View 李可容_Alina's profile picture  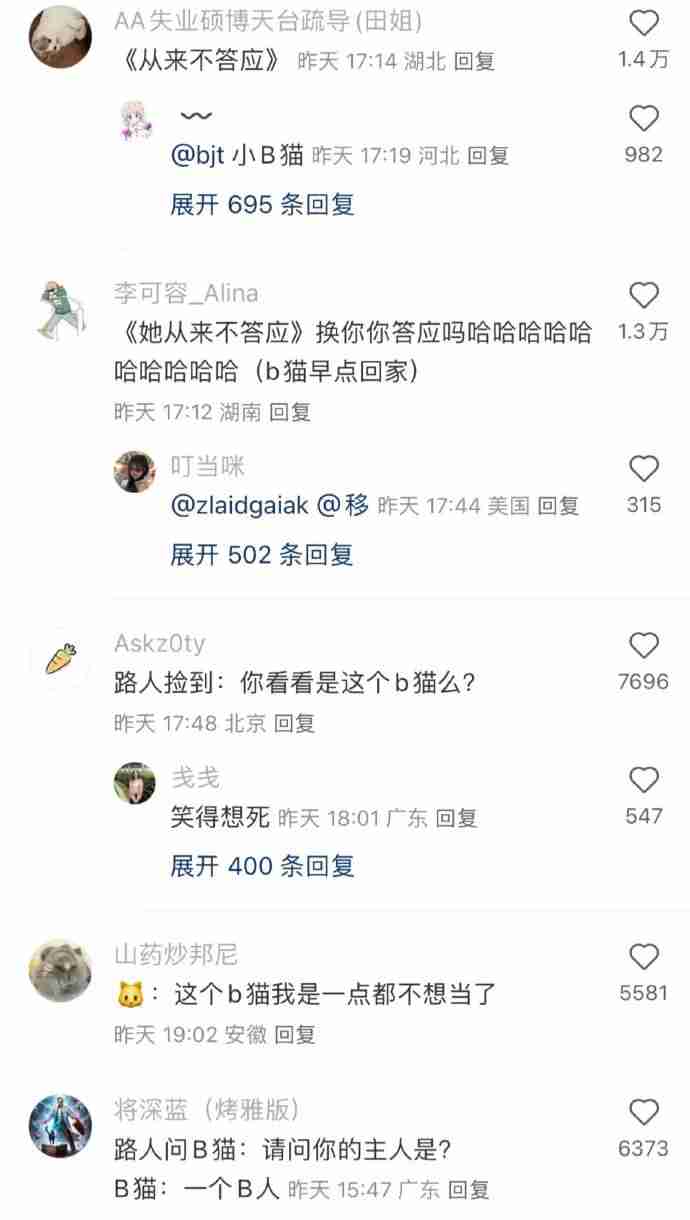(x=60, y=309)
